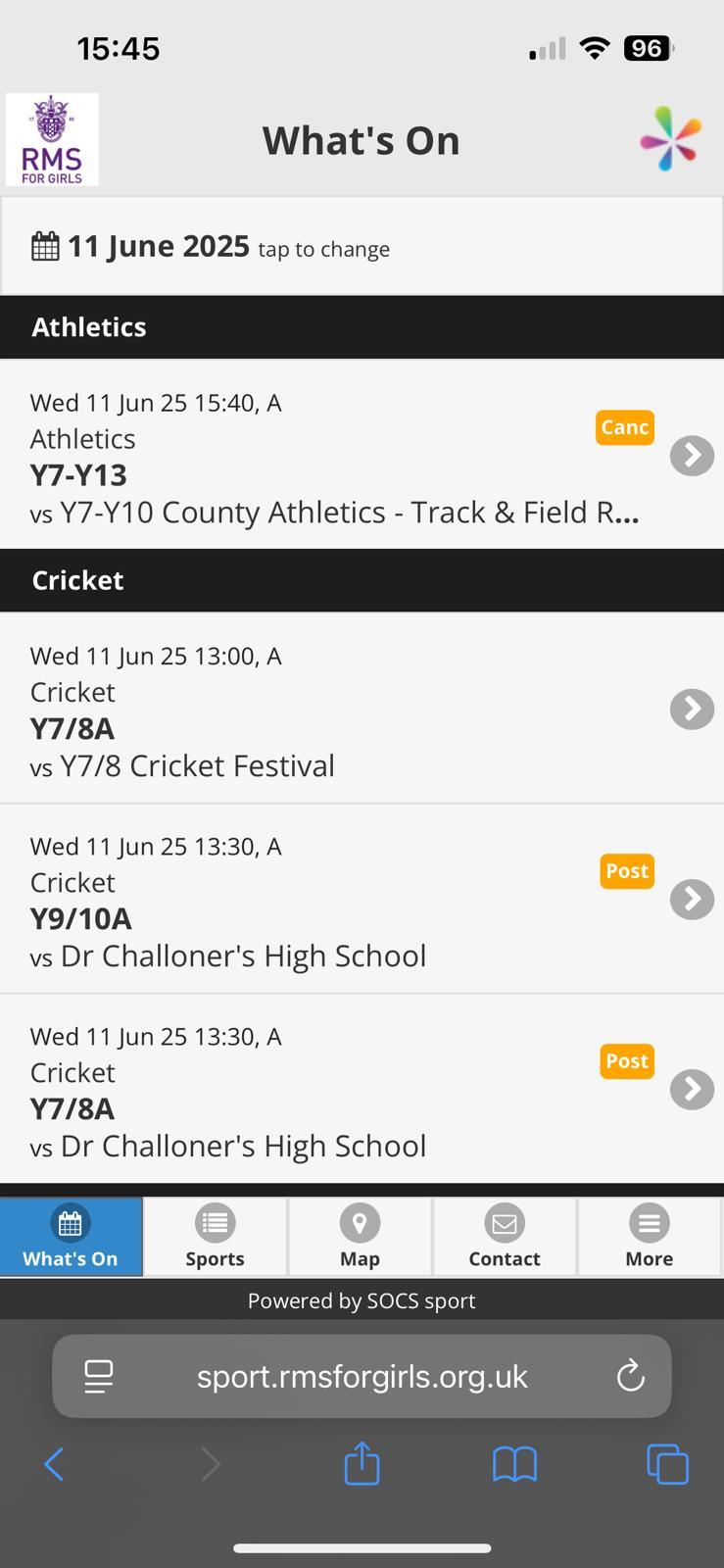Tap the colorful pinwheel icon in header
Screen dimensions: 724x1568
(x=671, y=139)
